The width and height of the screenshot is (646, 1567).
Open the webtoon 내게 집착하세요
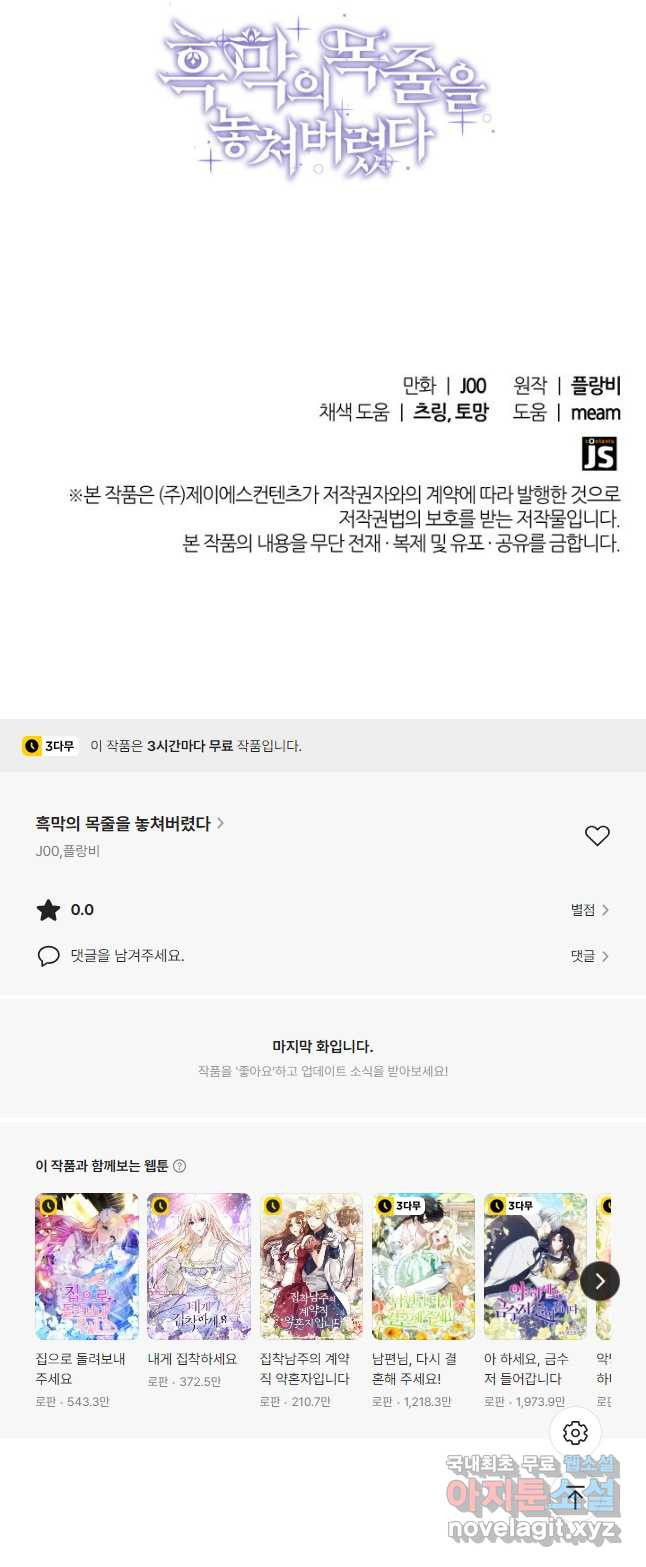tap(199, 1266)
